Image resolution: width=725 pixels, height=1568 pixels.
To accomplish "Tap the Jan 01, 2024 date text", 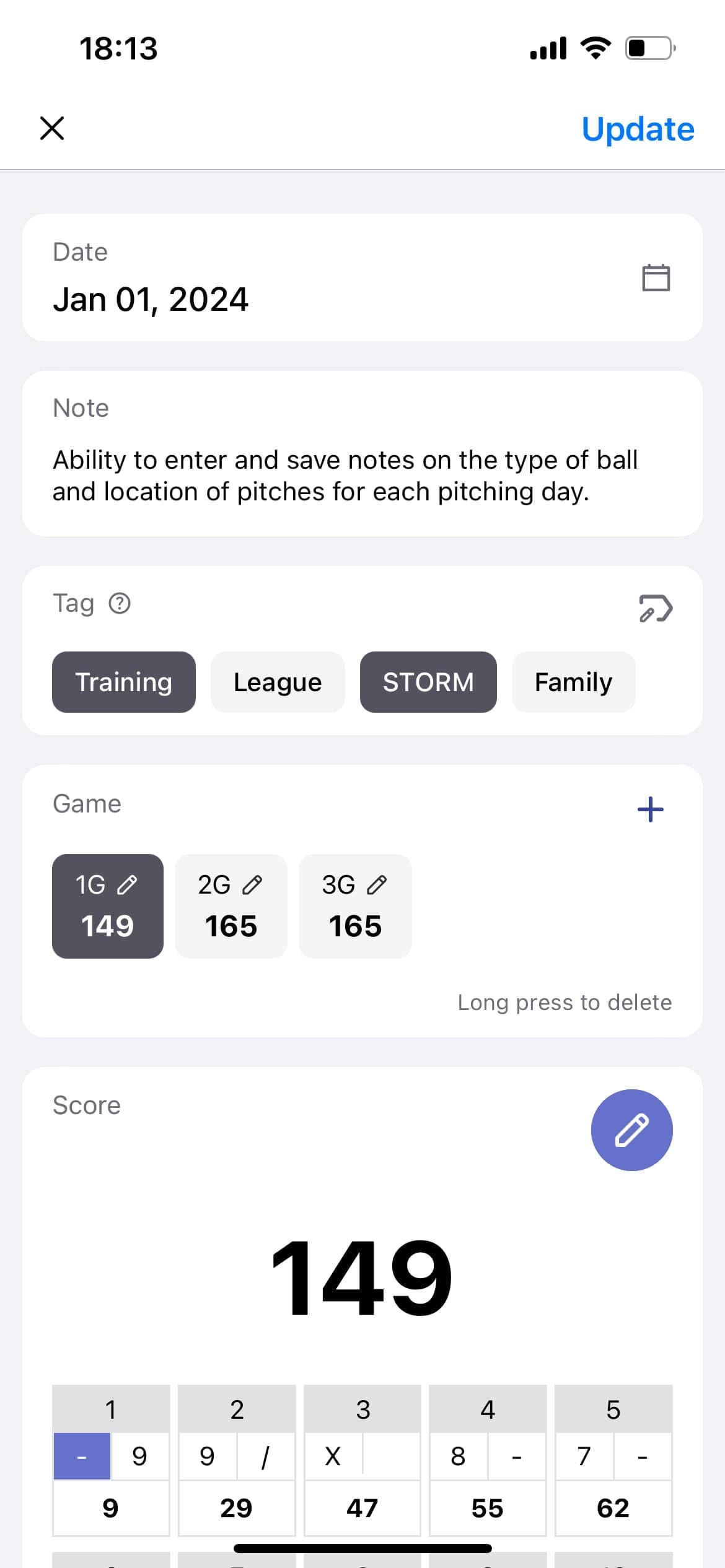I will tap(151, 299).
